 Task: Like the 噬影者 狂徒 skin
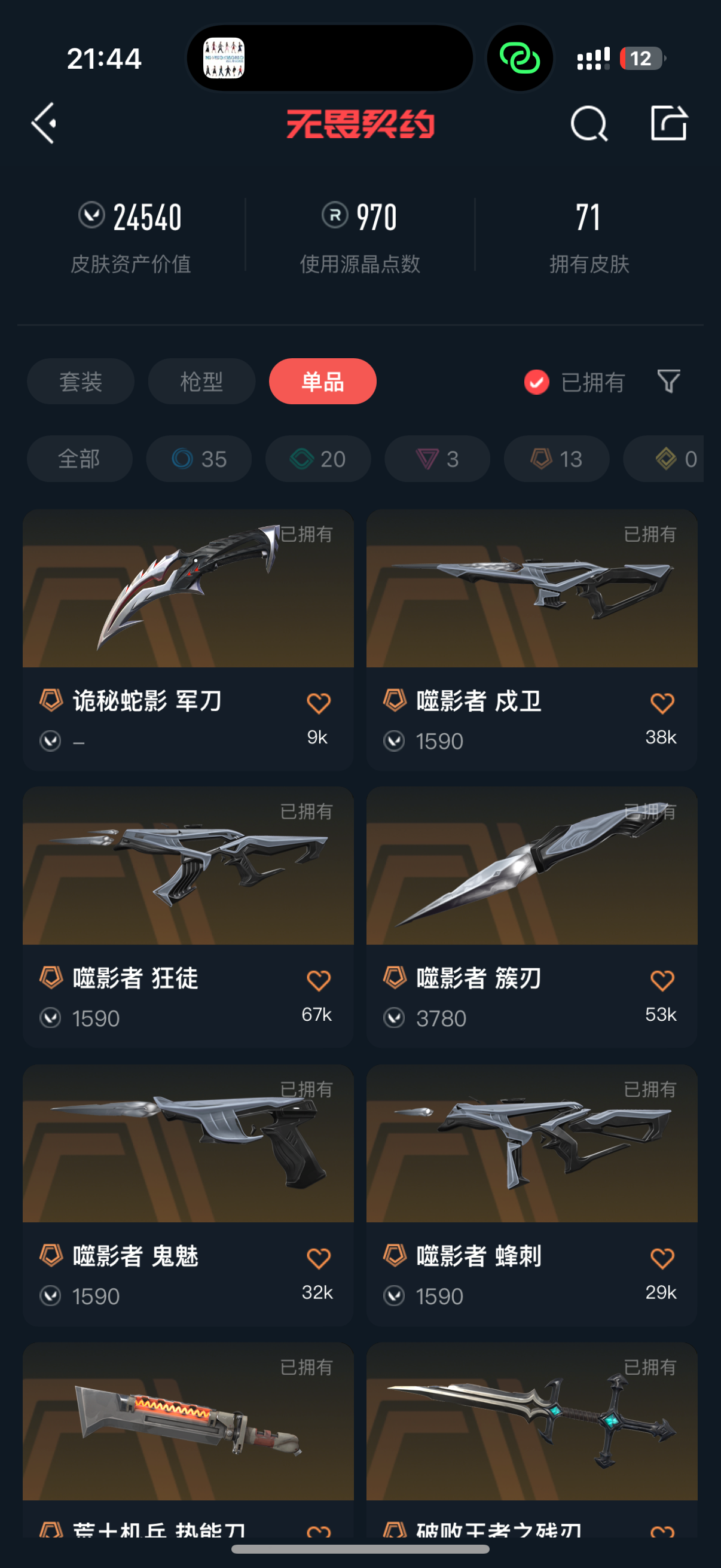(318, 981)
